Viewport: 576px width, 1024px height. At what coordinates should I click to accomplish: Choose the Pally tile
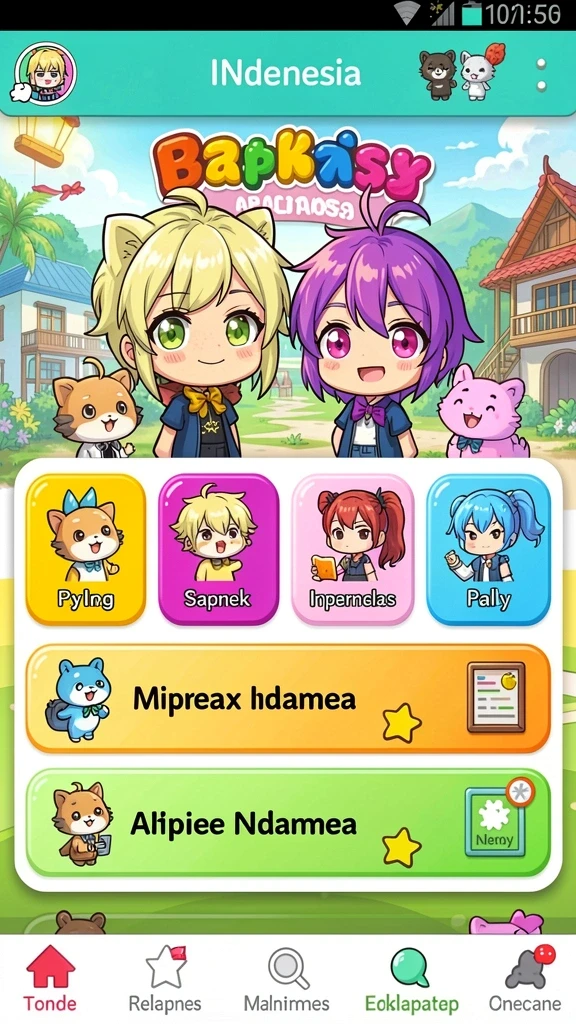pos(488,549)
